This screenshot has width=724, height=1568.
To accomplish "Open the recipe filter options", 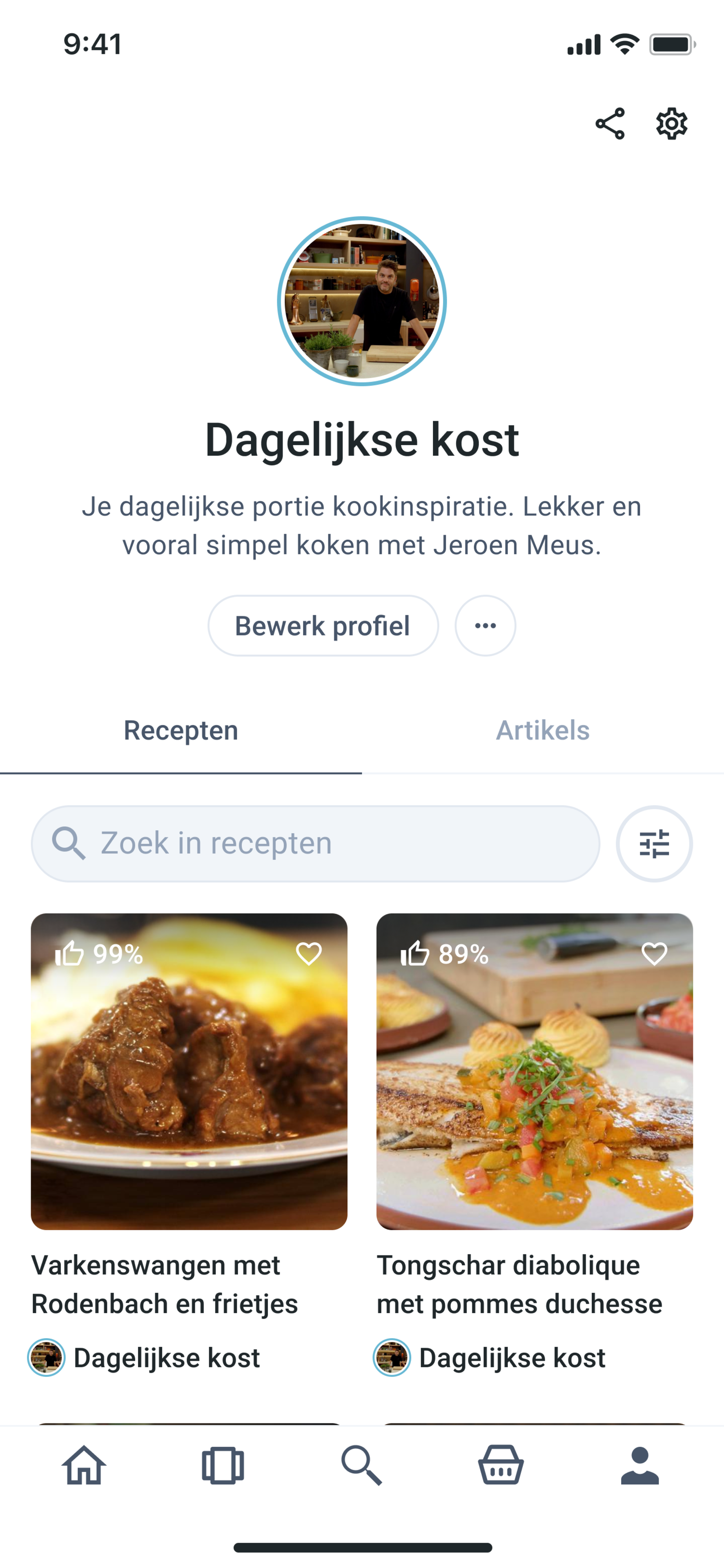I will 654,844.
